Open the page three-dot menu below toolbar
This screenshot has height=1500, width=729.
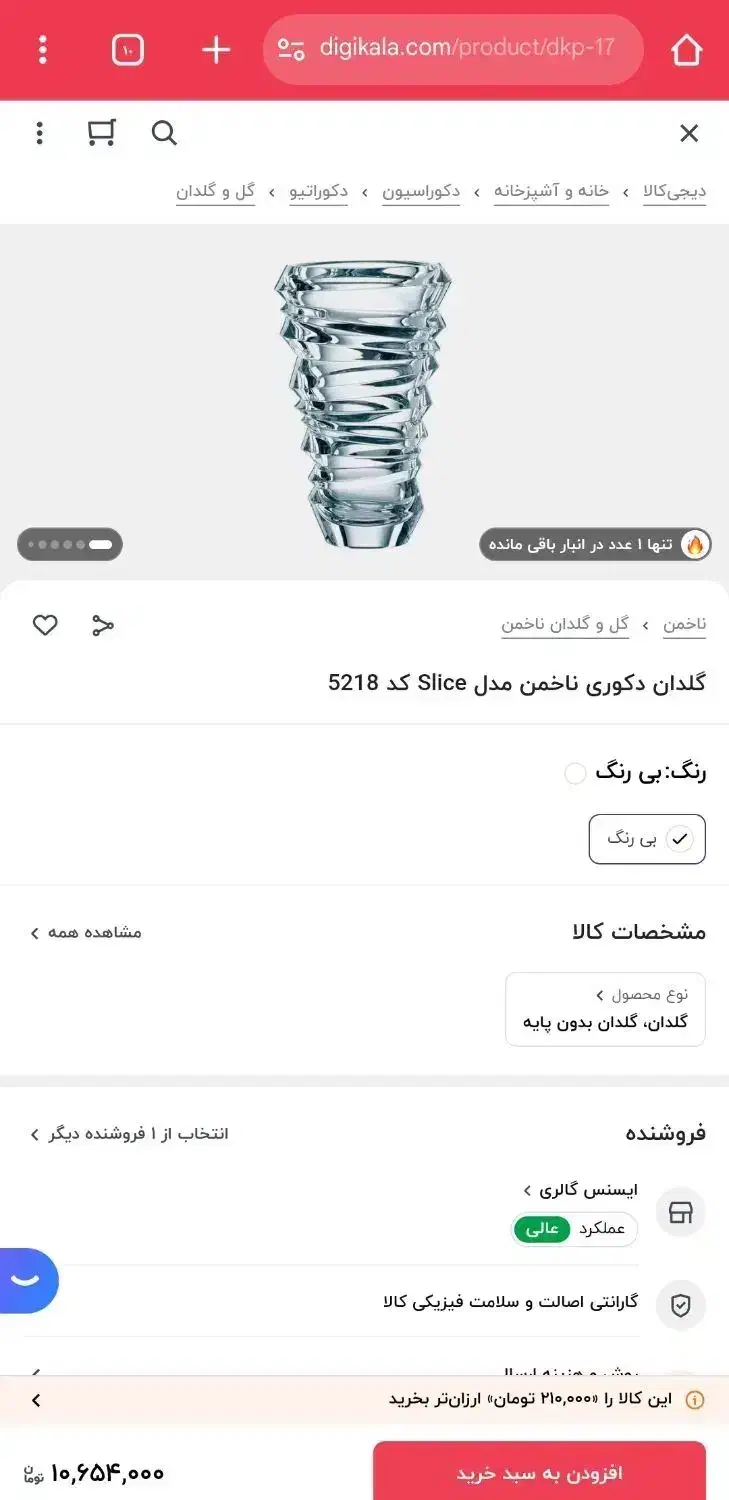[39, 132]
